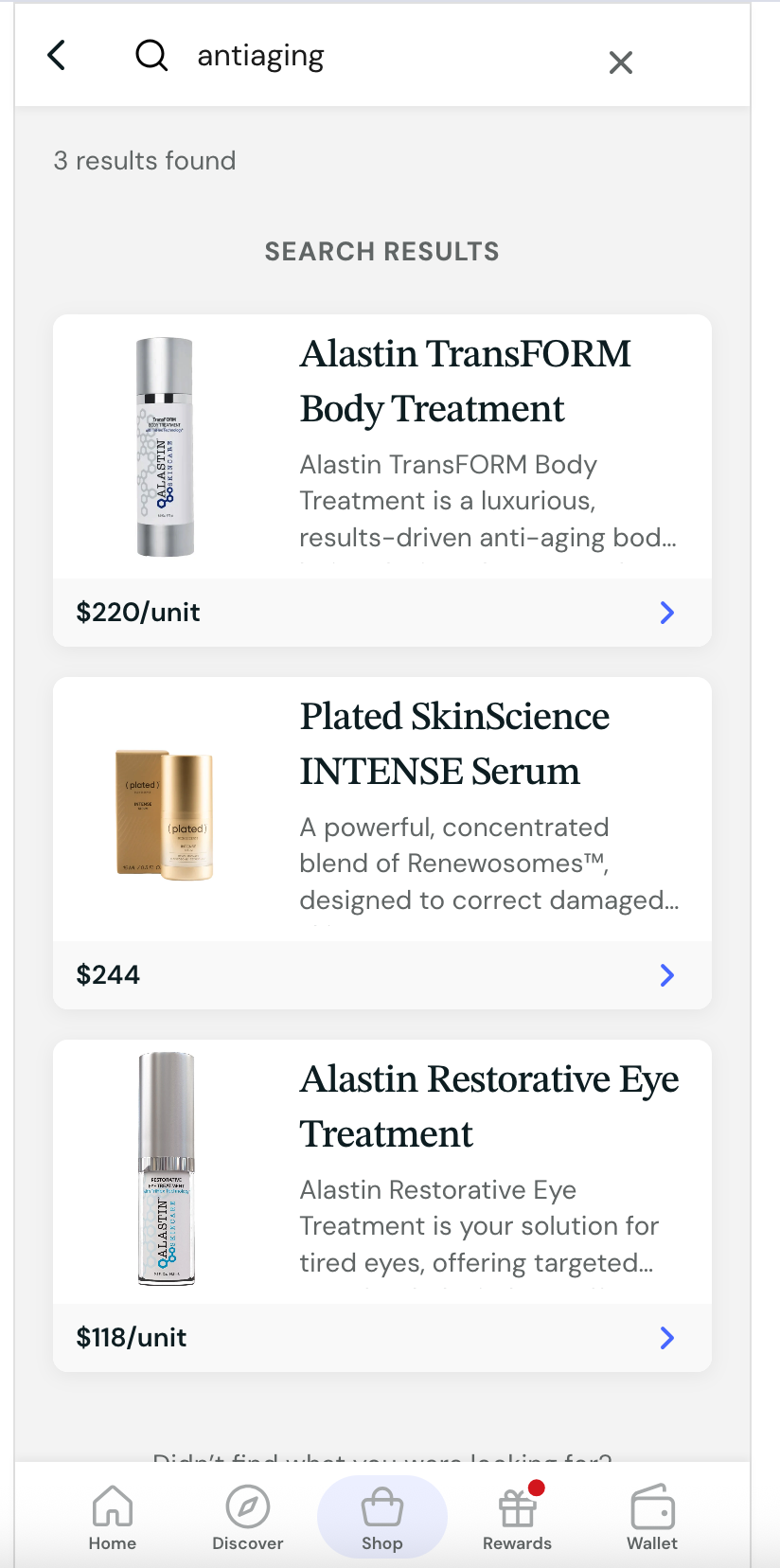Image resolution: width=780 pixels, height=1568 pixels.
Task: Tap the chevron next to $244
Action: pos(666,975)
